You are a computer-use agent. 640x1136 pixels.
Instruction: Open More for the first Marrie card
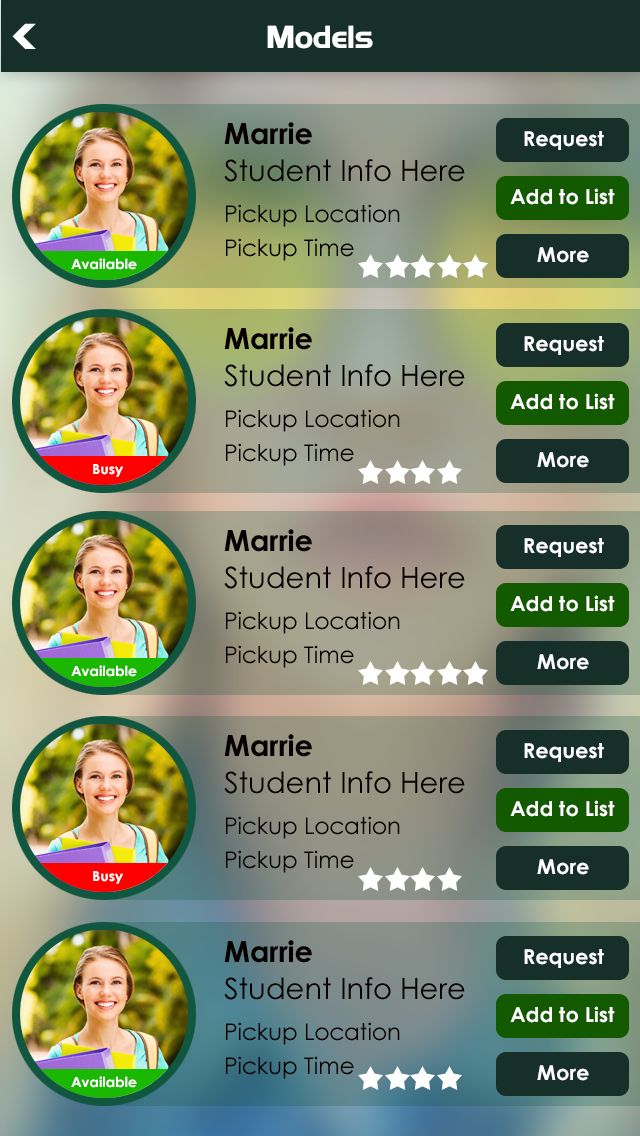click(x=562, y=255)
